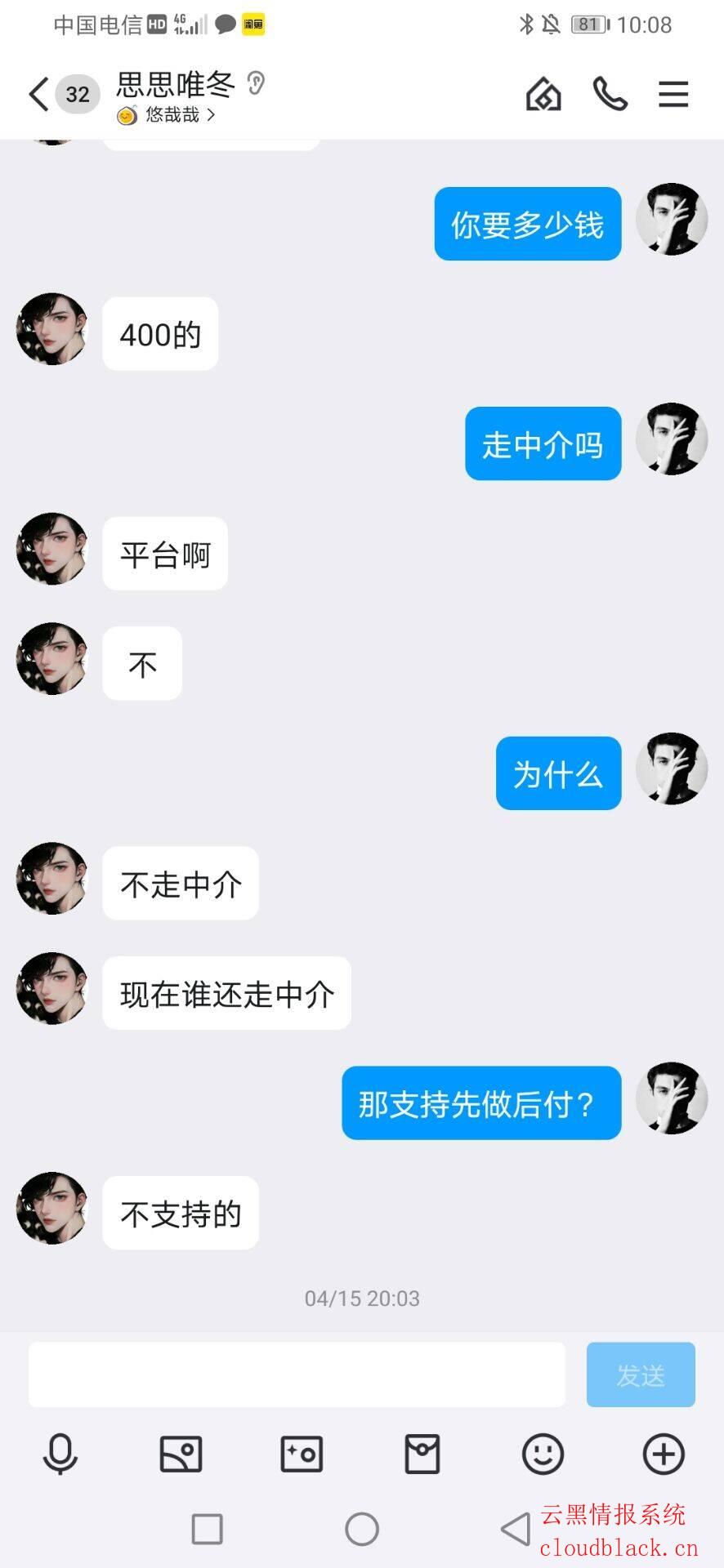View the contact's avatar next to 400的
This screenshot has height=1568, width=724.
[x=52, y=329]
